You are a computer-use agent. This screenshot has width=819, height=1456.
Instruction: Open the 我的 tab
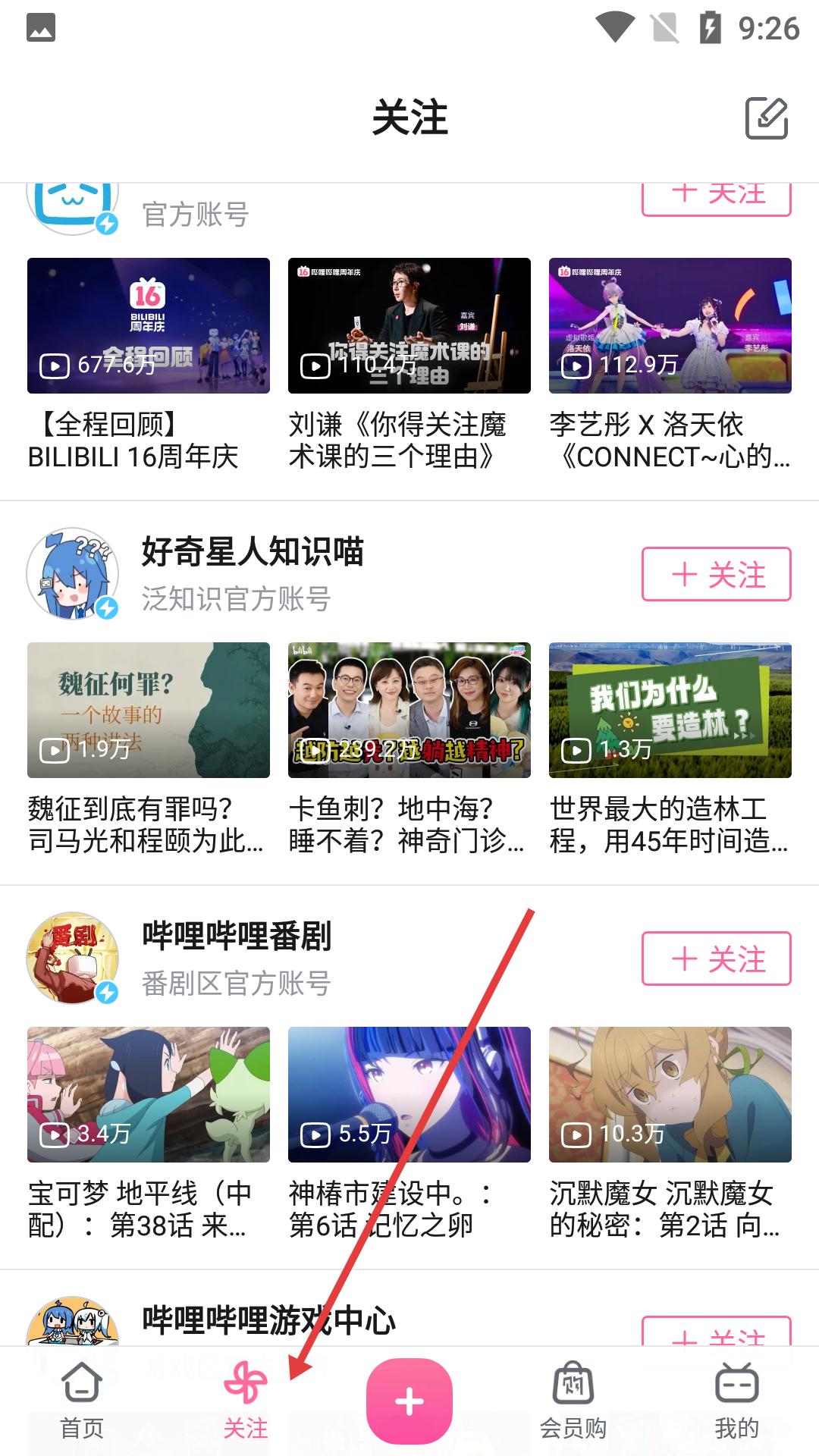pyautogui.click(x=736, y=1401)
